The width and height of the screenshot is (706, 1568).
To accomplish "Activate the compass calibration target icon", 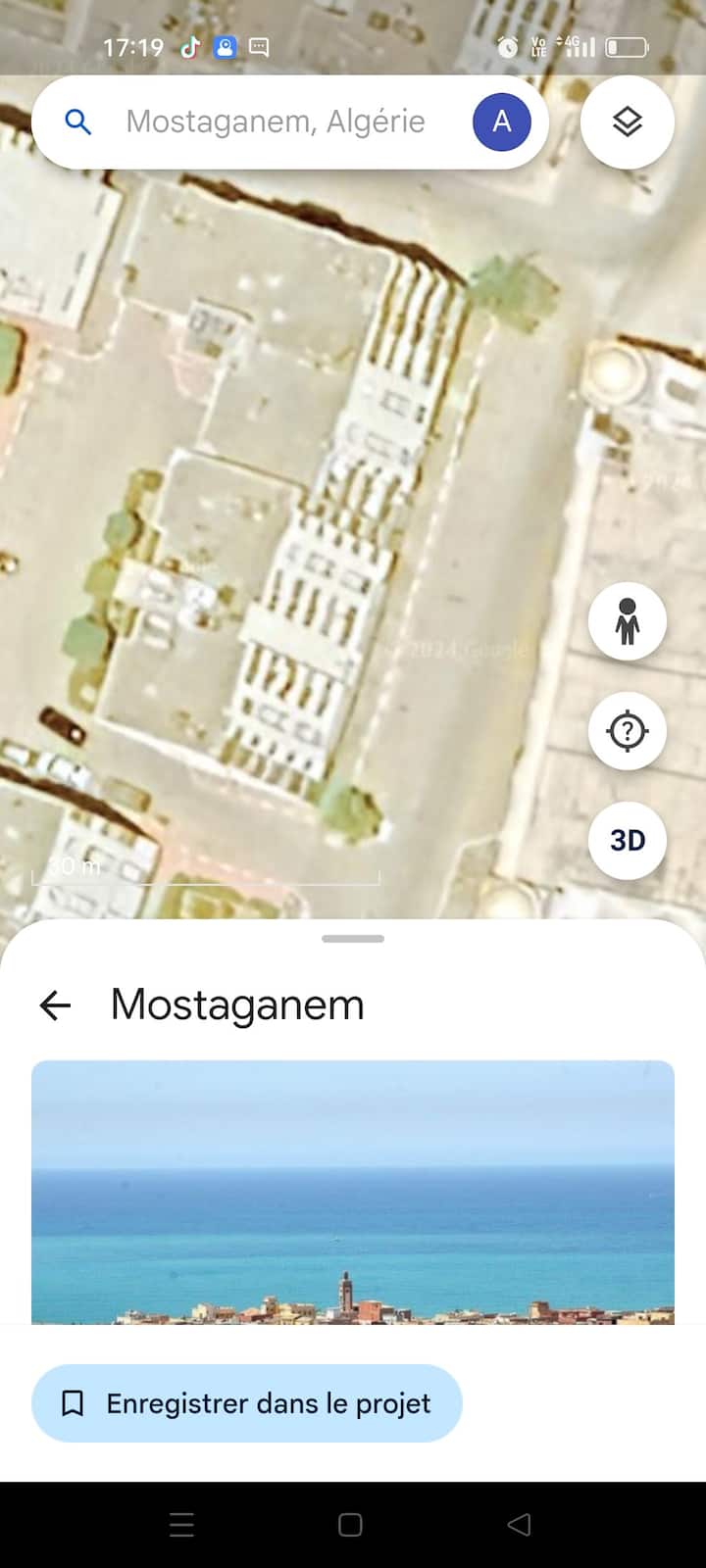I will [627, 730].
